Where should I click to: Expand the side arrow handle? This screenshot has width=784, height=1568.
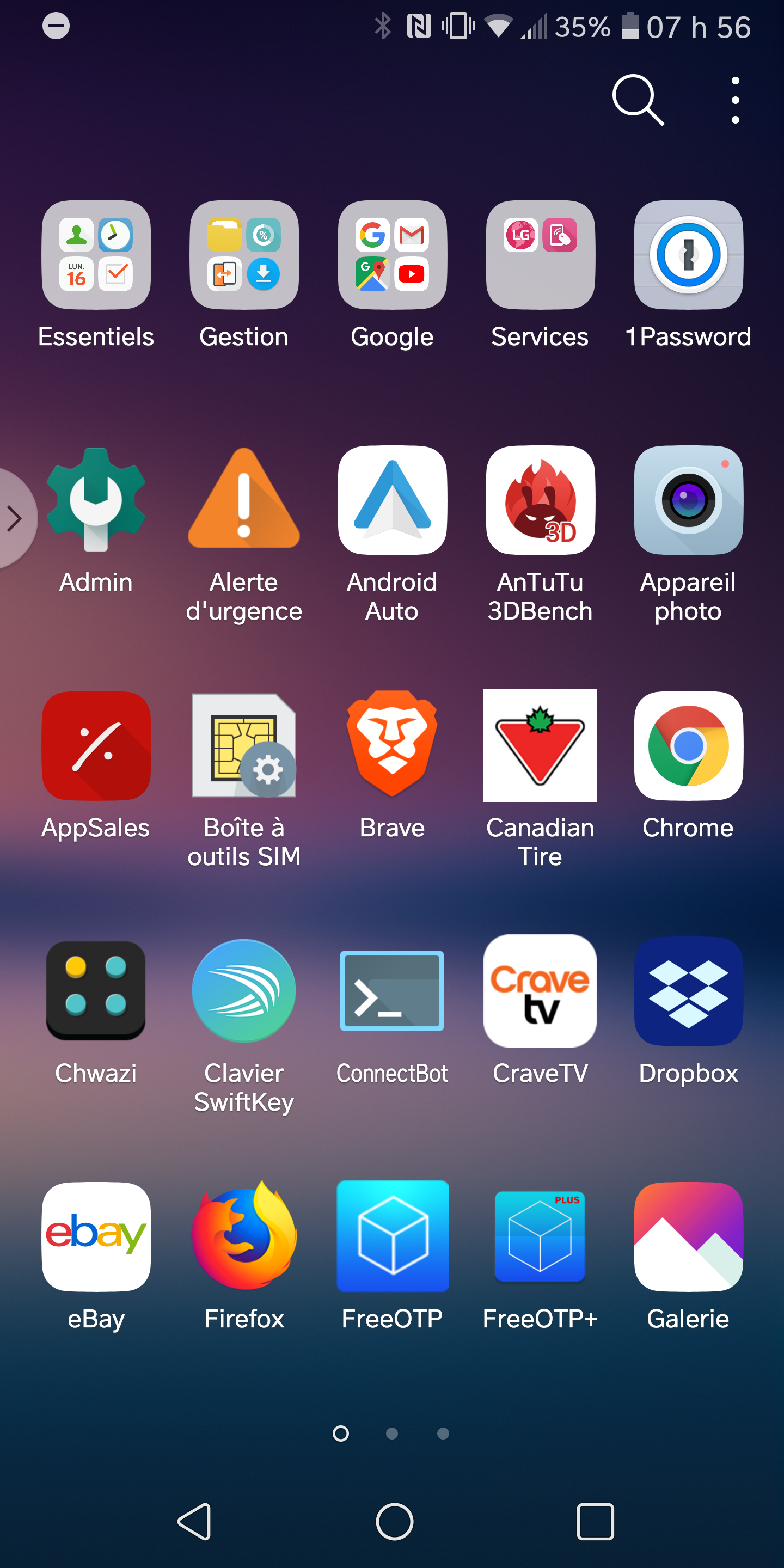[15, 519]
